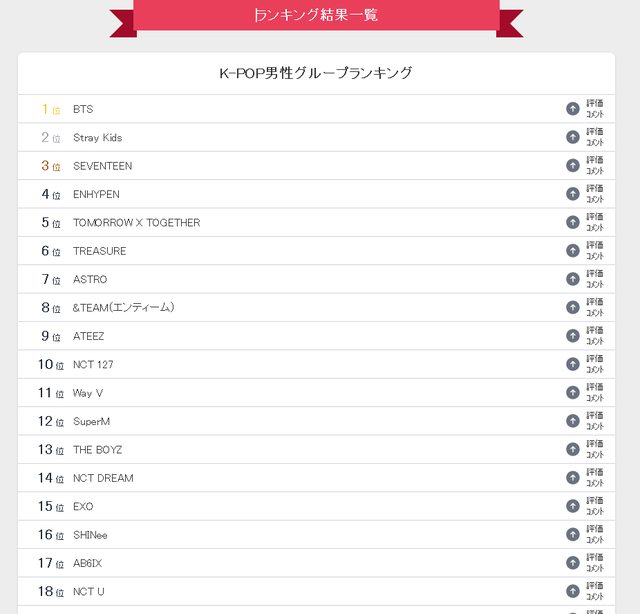The width and height of the screenshot is (640, 614).
Task: Rate and comment on SEVENTEEN
Action: click(585, 165)
